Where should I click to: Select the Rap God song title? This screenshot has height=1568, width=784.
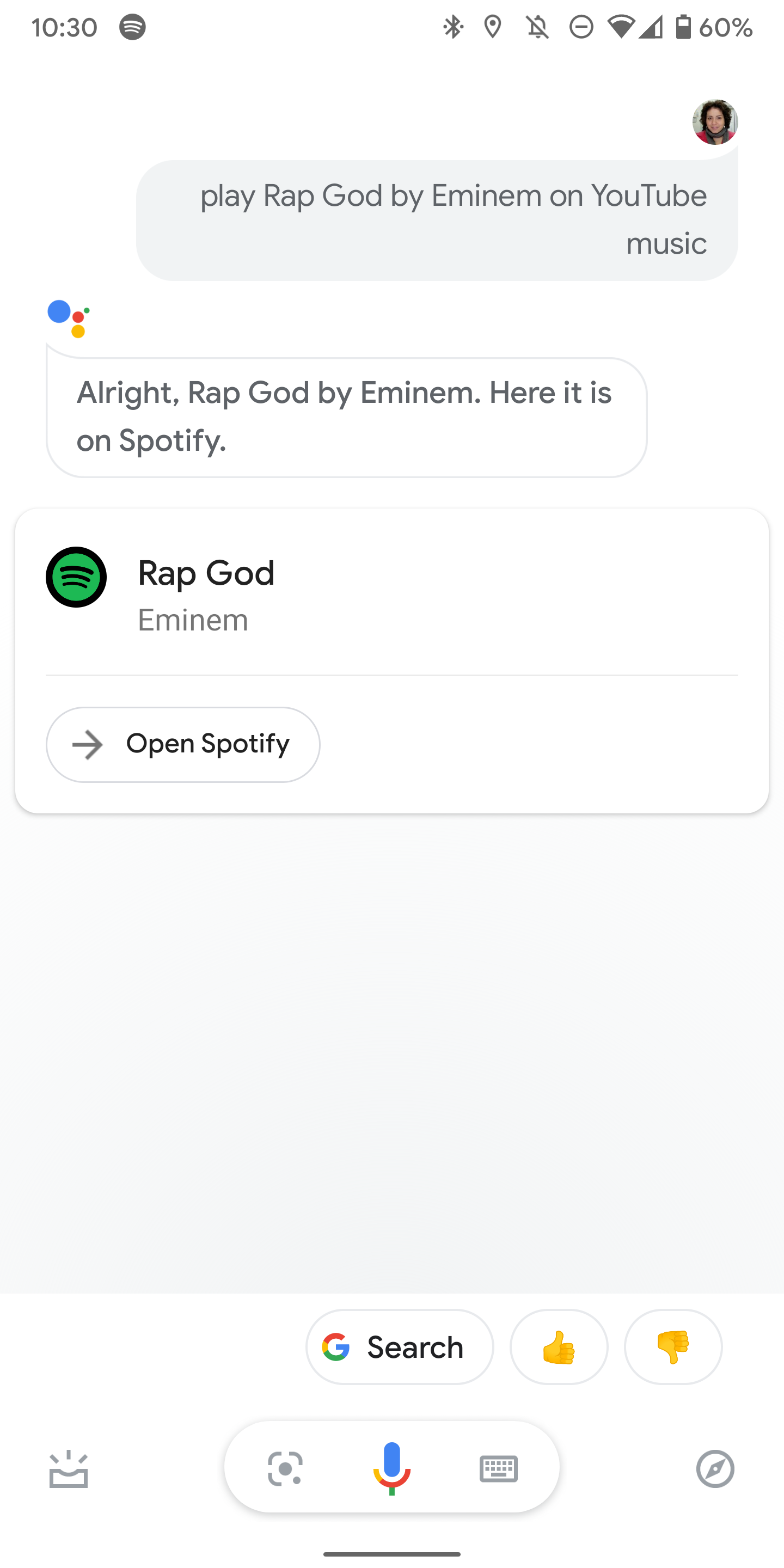tap(206, 573)
